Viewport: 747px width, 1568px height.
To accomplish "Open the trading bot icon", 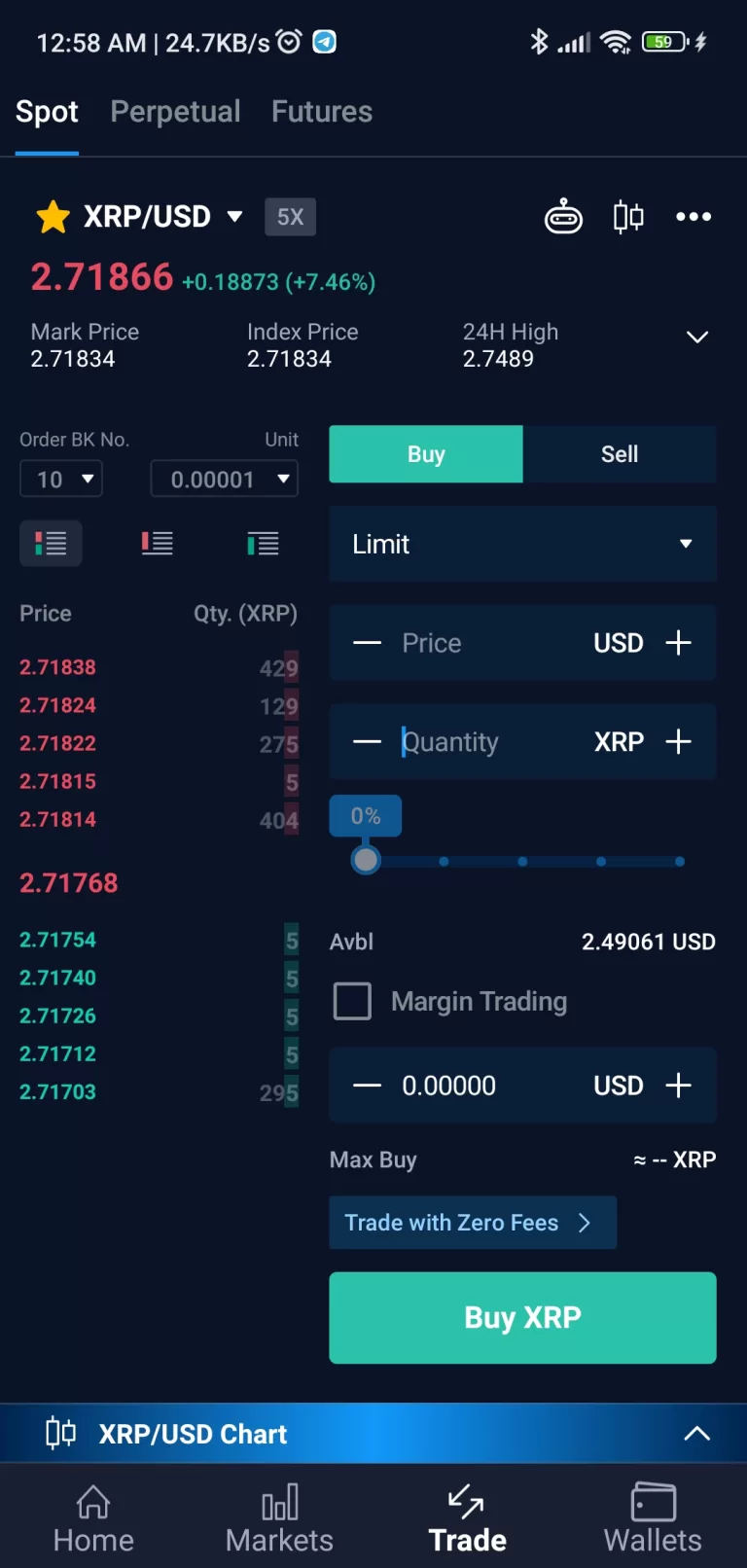I will 564,217.
